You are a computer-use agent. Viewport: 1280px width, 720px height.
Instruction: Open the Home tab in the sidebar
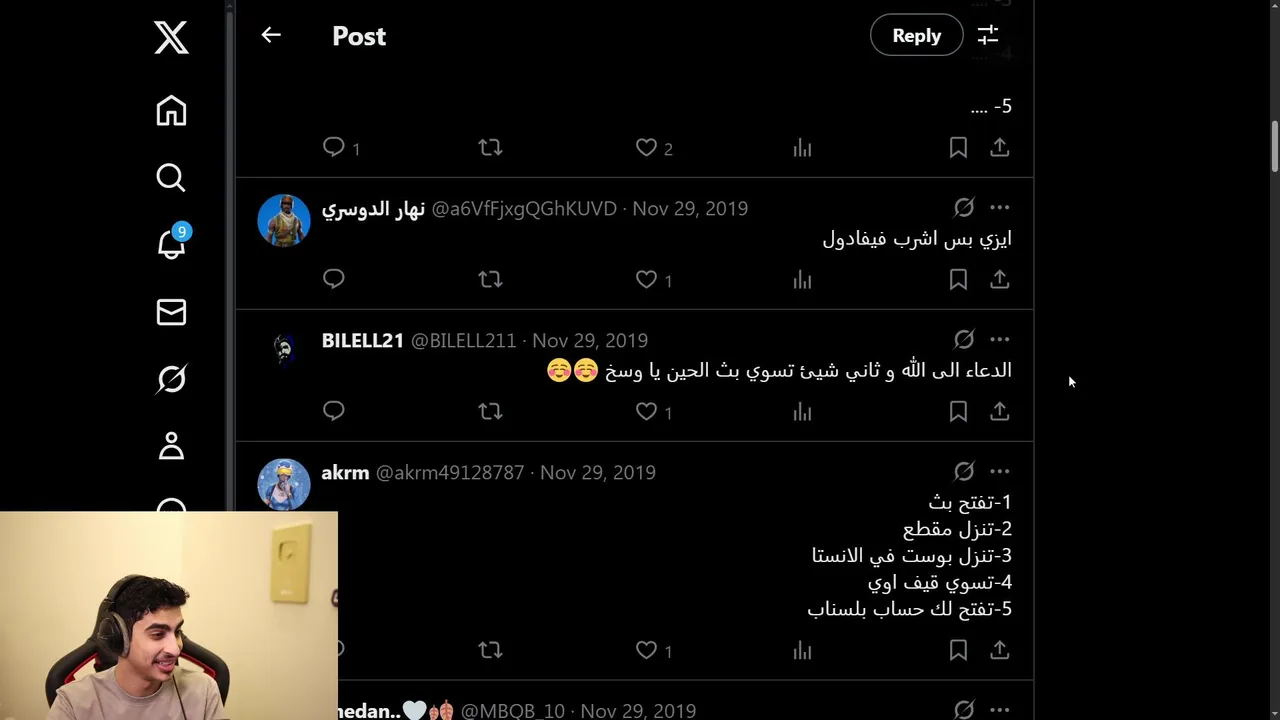coord(171,111)
